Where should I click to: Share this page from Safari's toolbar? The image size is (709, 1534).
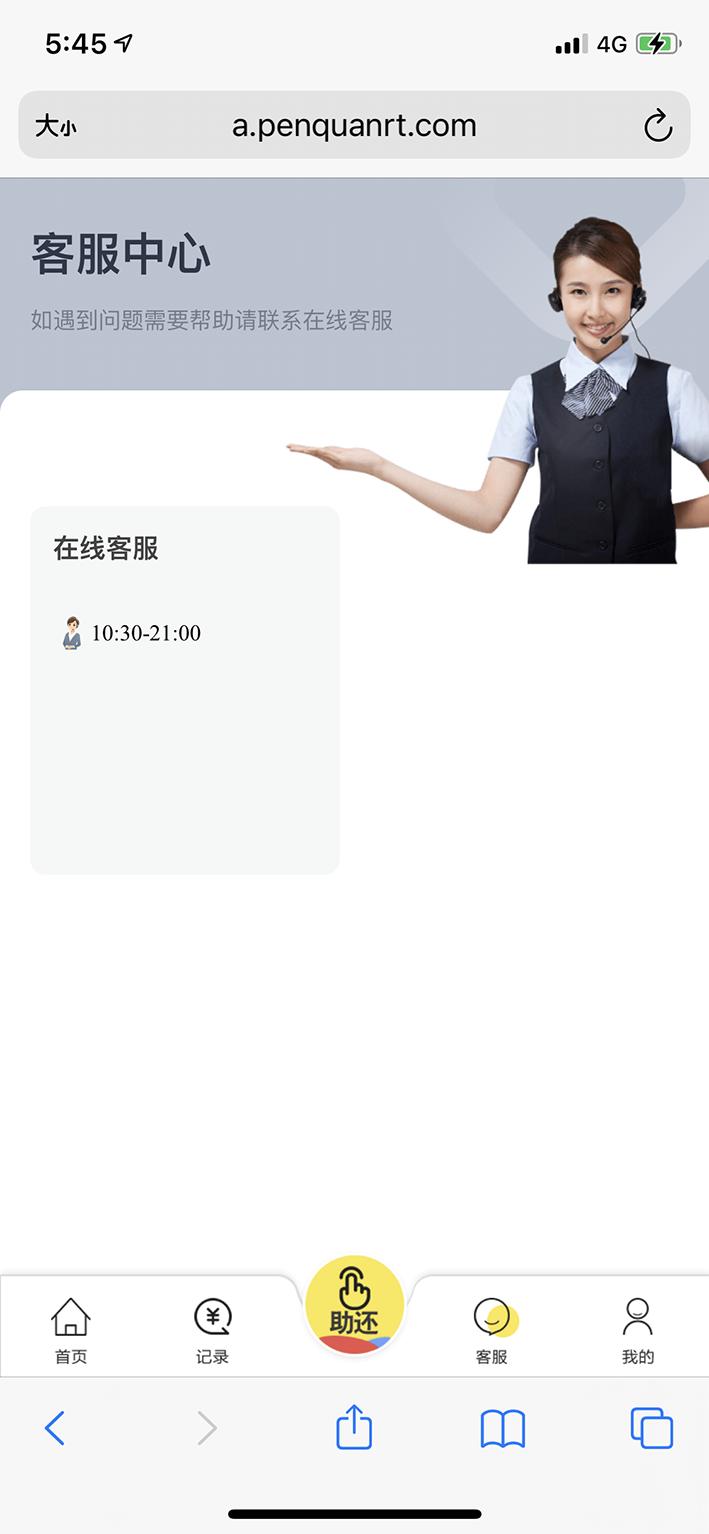354,1427
